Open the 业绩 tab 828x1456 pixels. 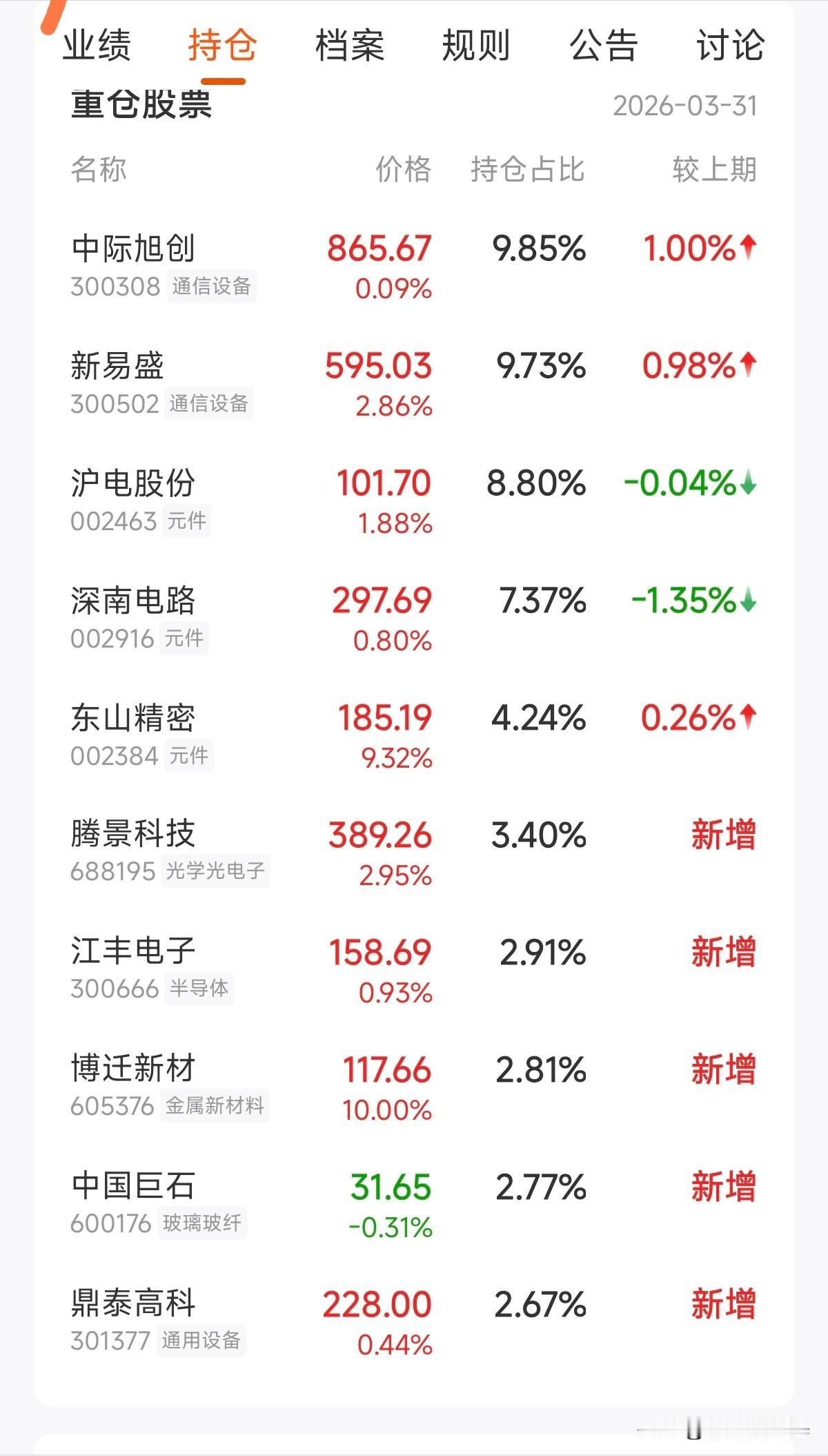point(99,46)
